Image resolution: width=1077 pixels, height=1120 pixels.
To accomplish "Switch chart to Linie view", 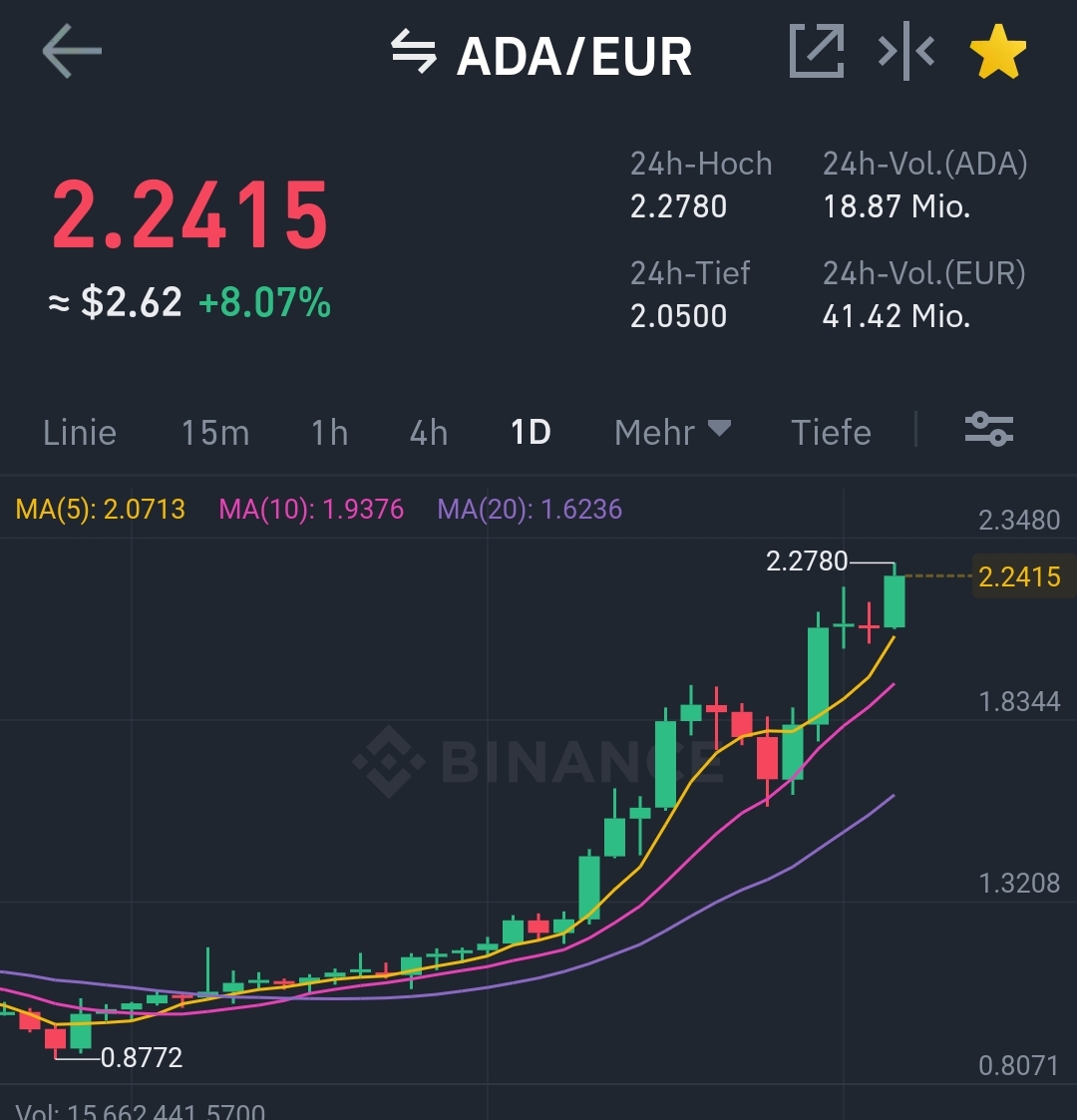I will point(80,433).
